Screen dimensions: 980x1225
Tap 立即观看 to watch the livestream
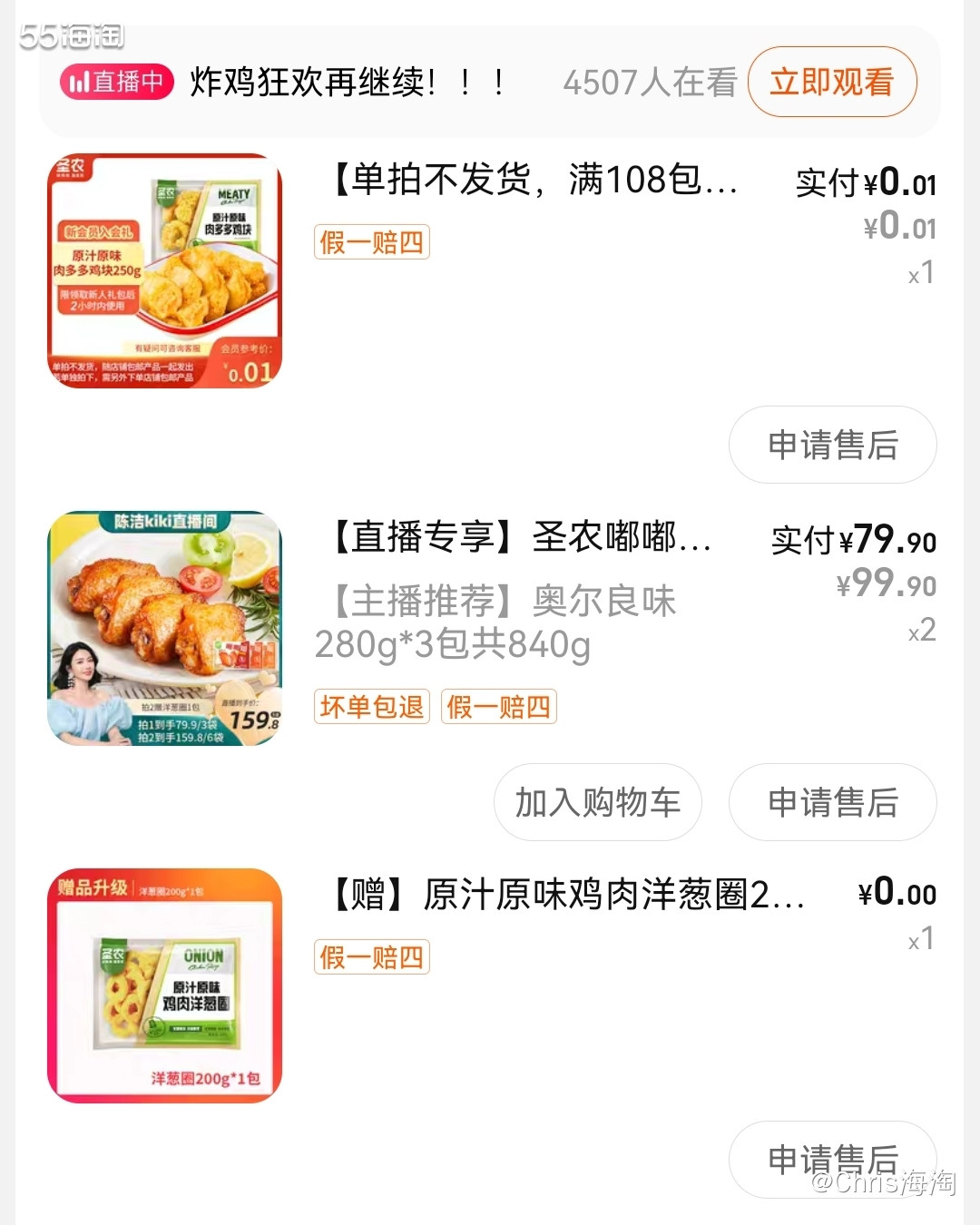coord(831,82)
